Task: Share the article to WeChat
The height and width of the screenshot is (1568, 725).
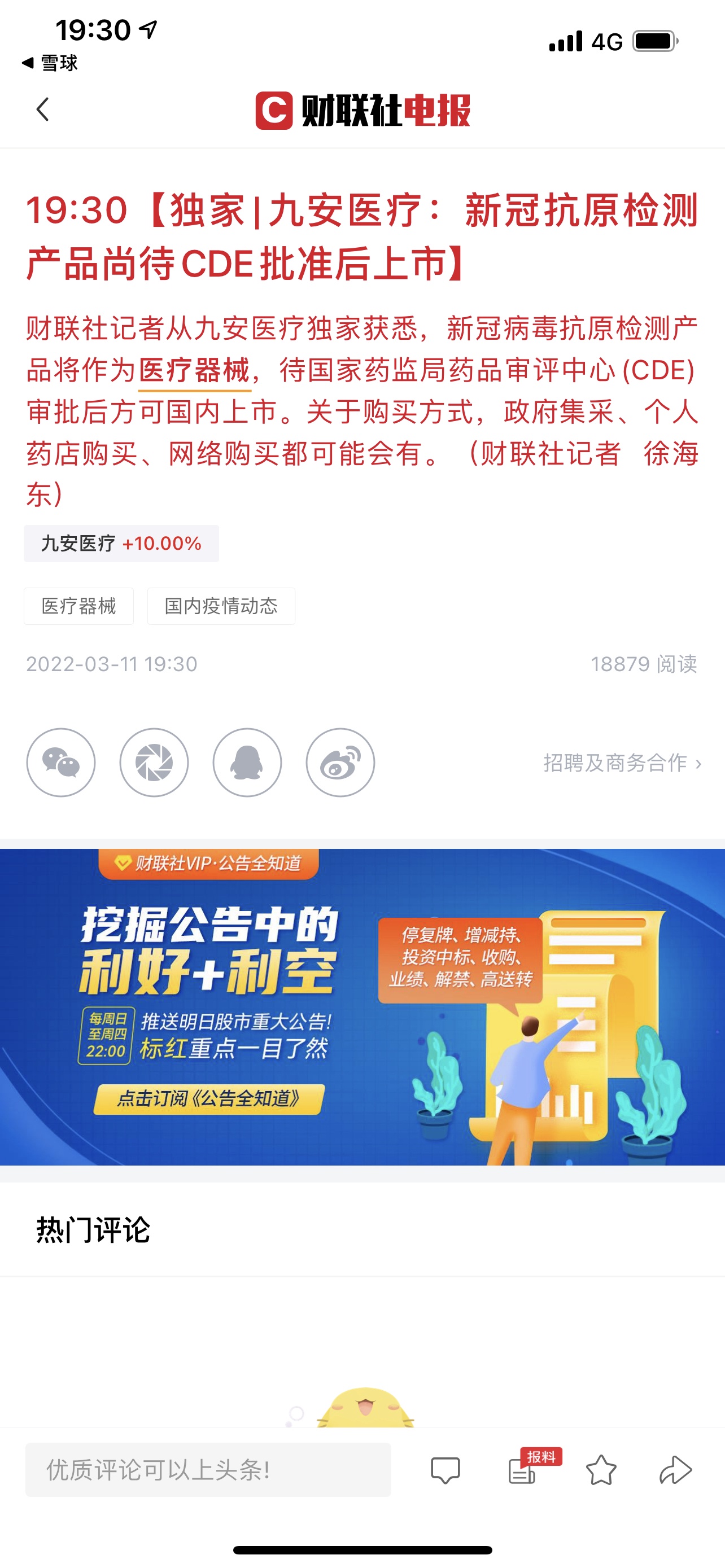Action: coord(61,762)
